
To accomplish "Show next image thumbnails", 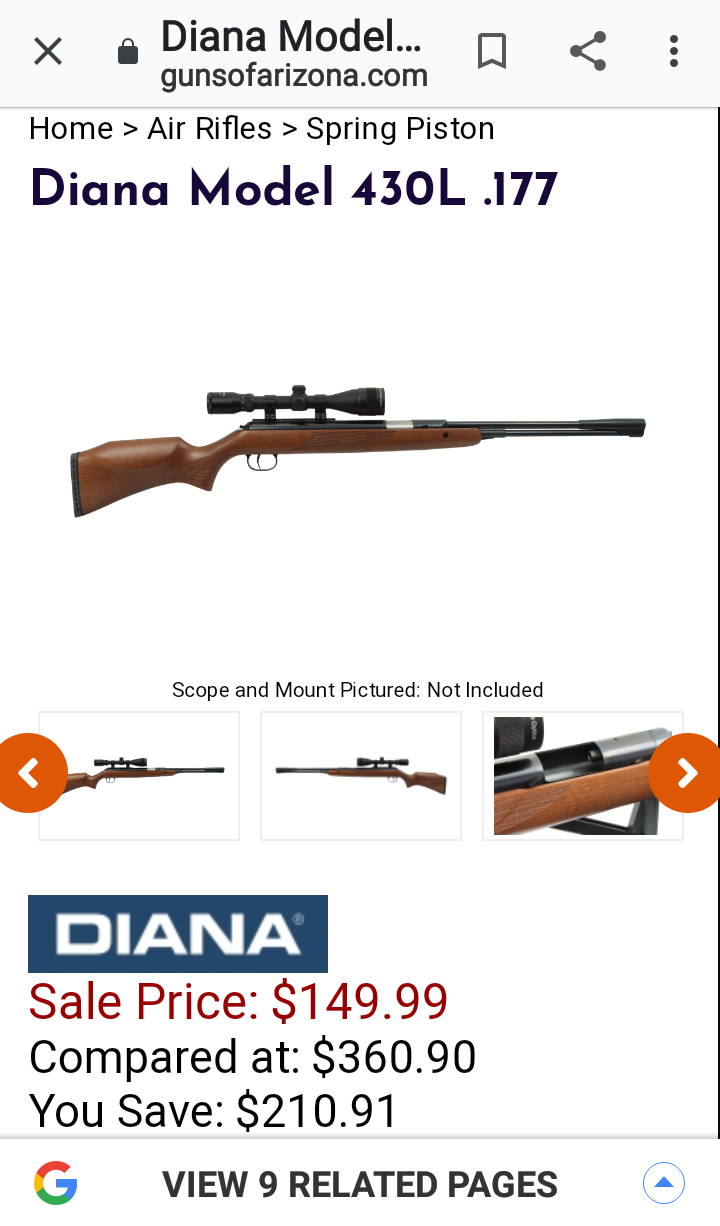I will pyautogui.click(x=687, y=773).
